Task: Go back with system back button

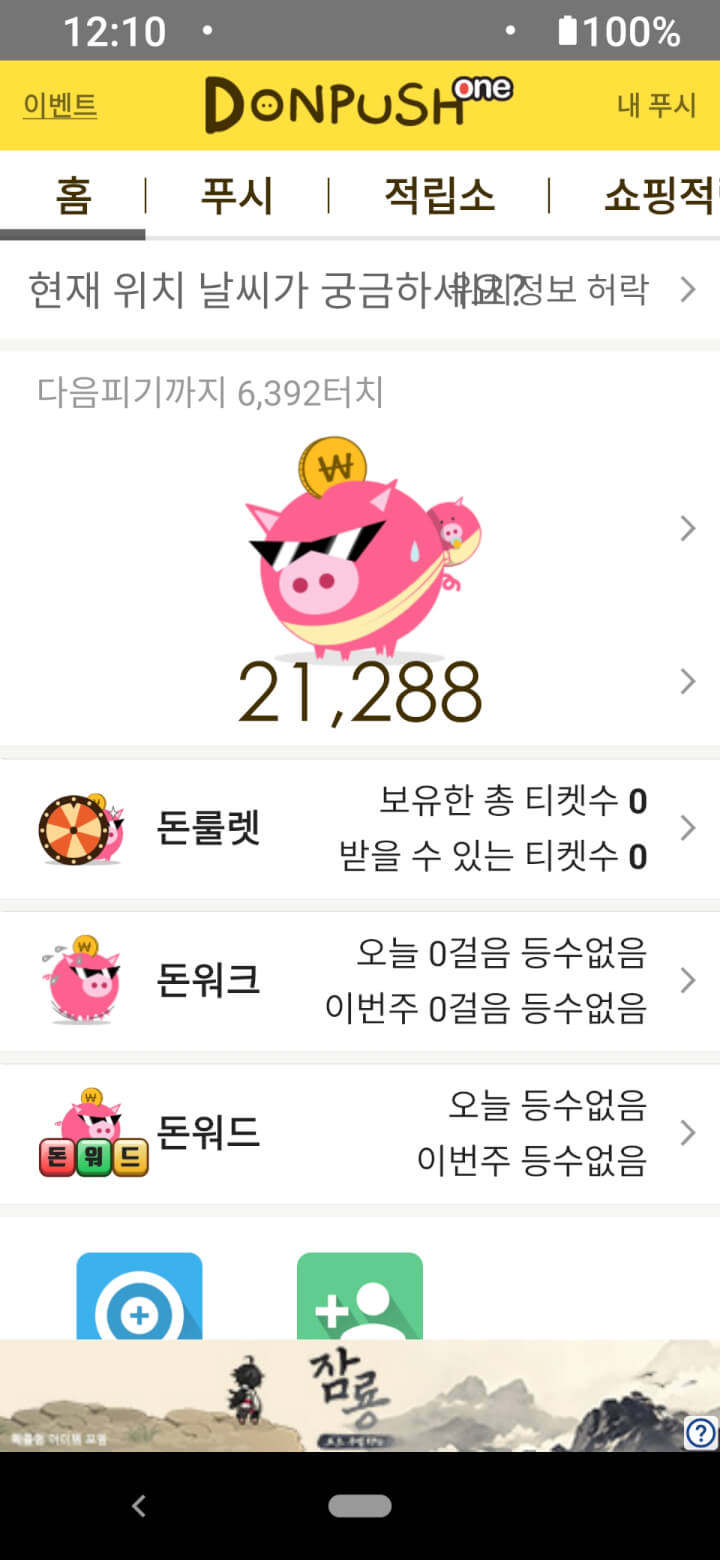Action: tap(140, 1506)
